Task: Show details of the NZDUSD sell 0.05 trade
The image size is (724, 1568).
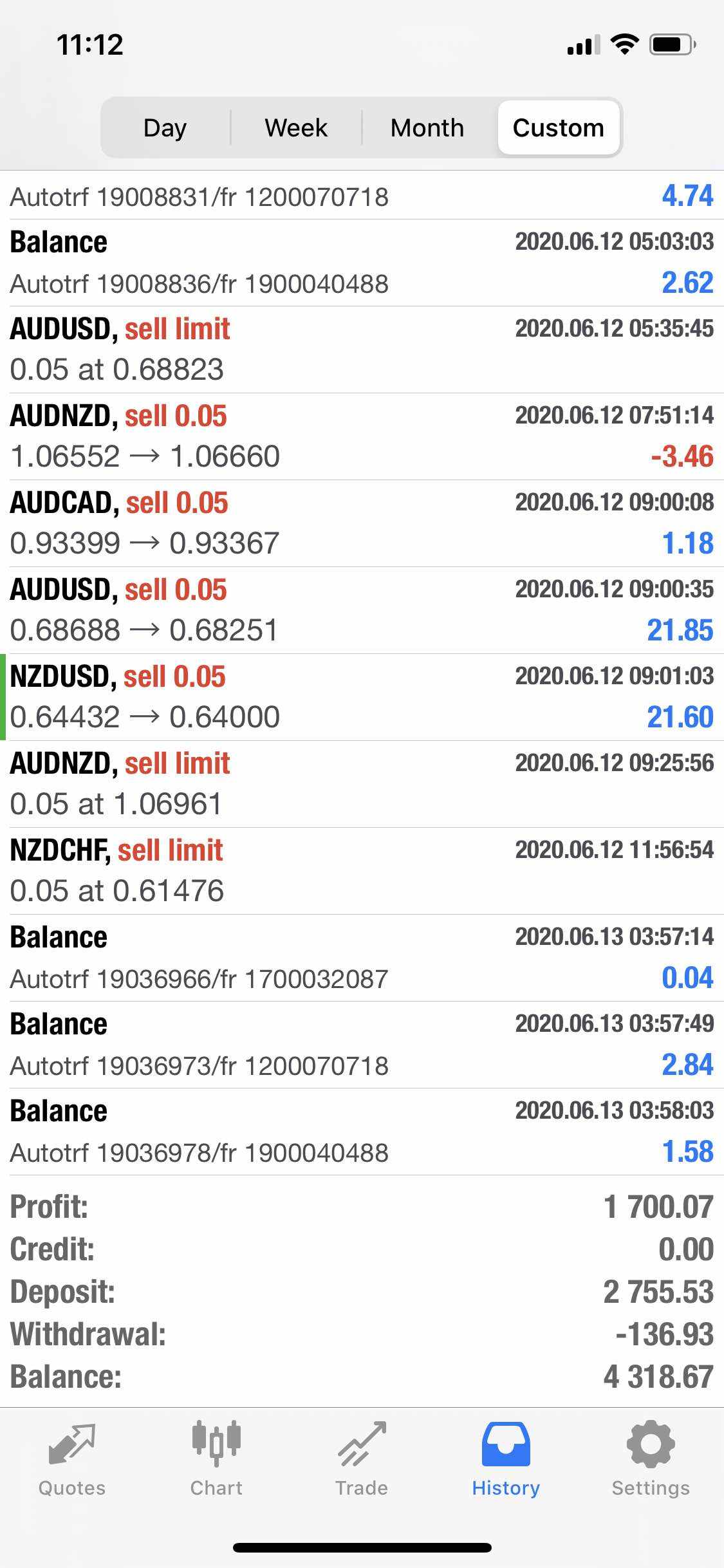Action: click(x=362, y=697)
